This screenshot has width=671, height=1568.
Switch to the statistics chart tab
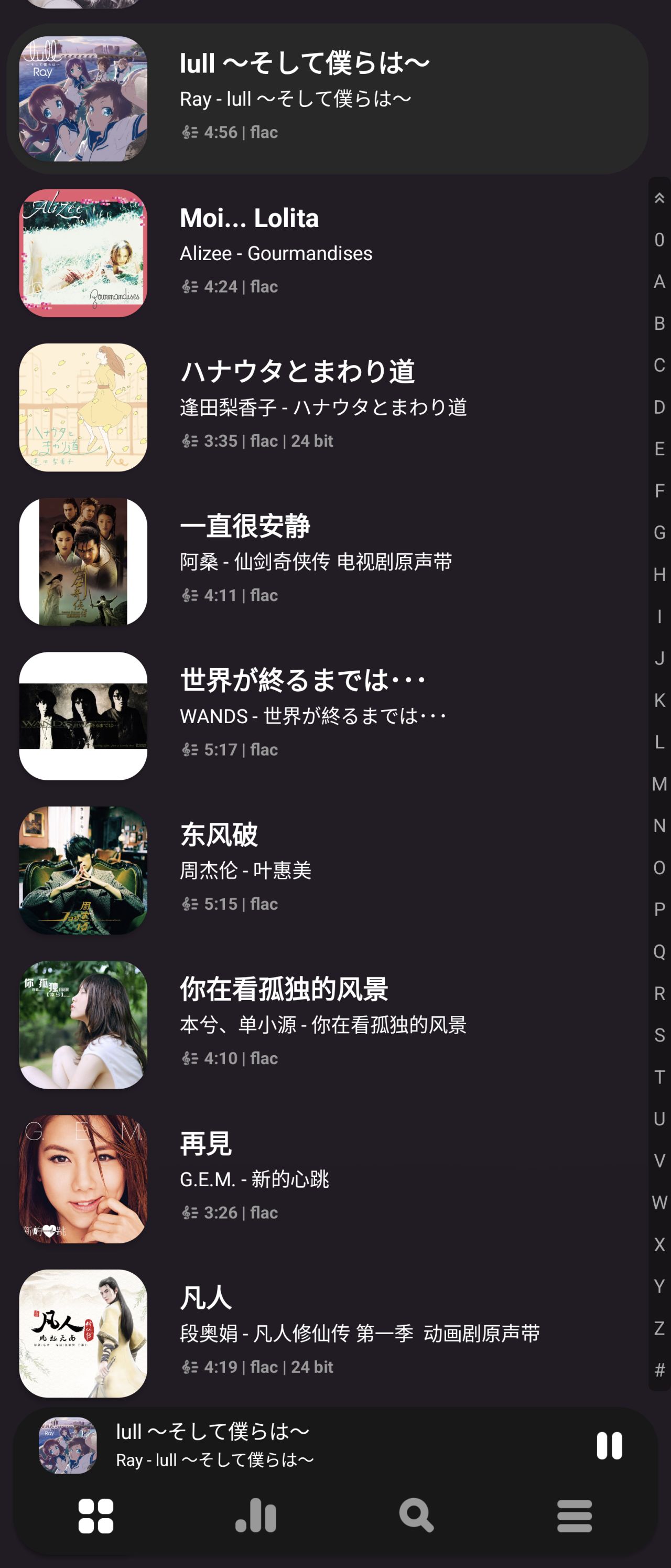pyautogui.click(x=256, y=1516)
